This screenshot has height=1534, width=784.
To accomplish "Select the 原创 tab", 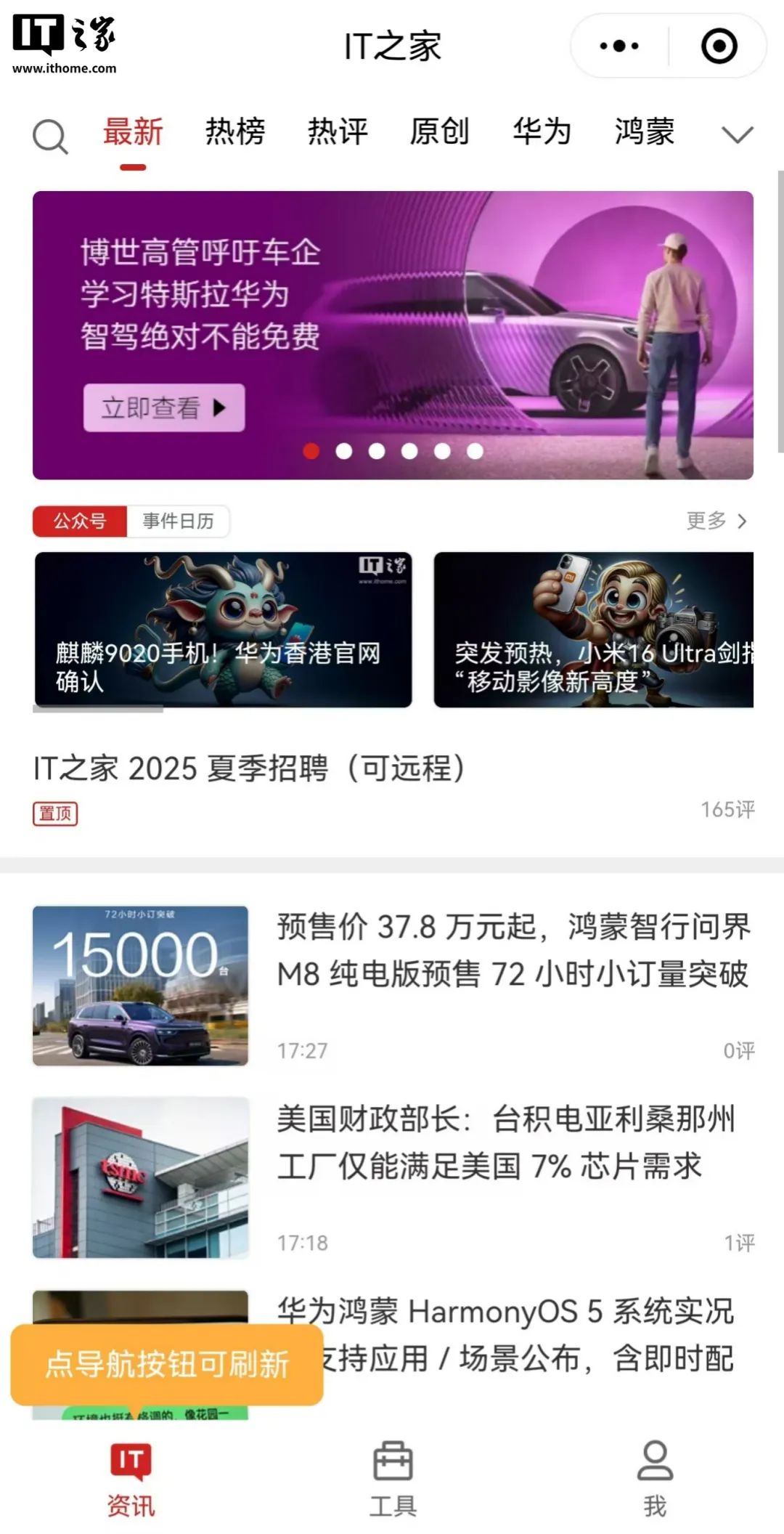I will (440, 133).
